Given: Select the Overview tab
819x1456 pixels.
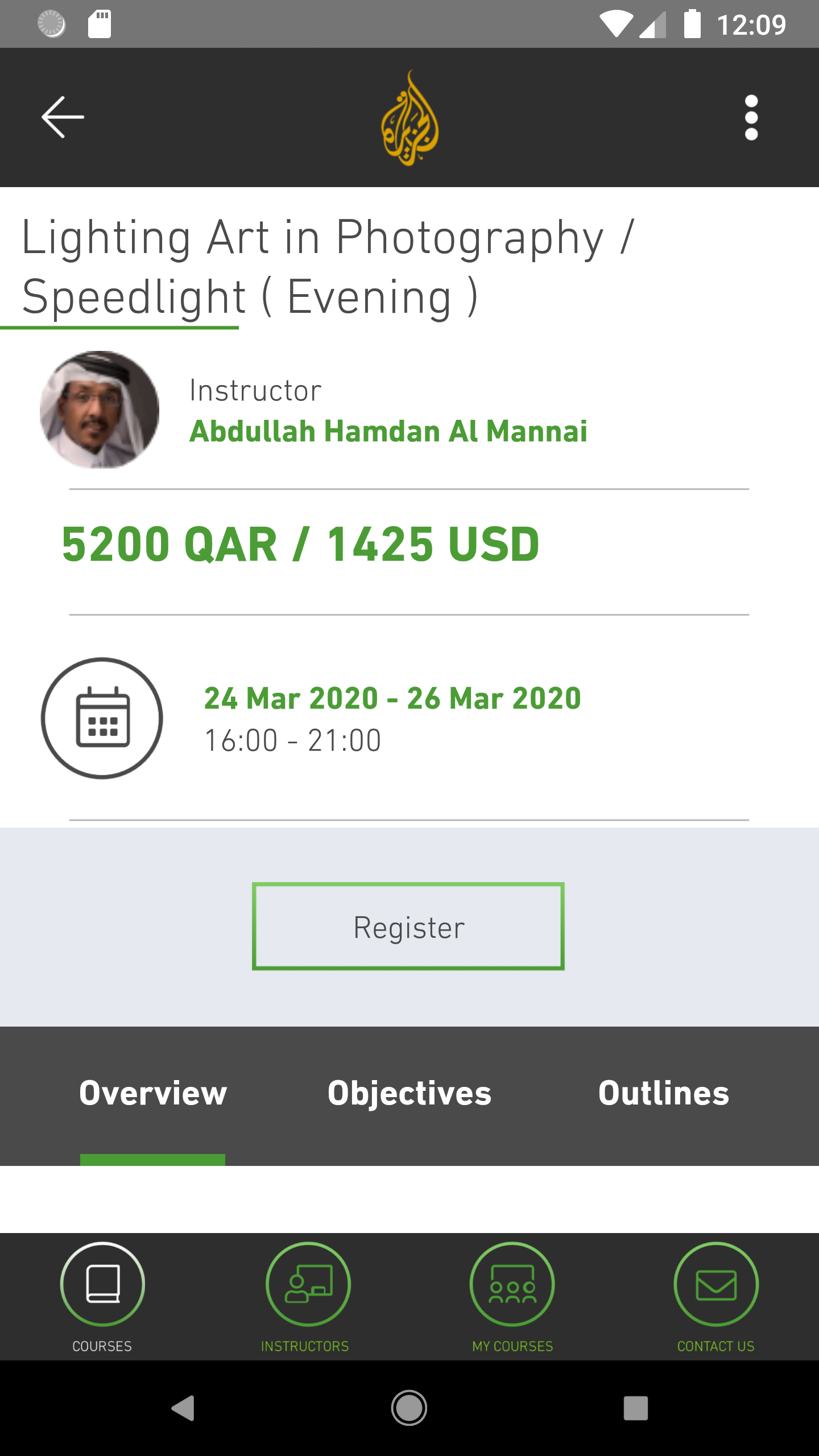Looking at the screenshot, I should point(153,1092).
